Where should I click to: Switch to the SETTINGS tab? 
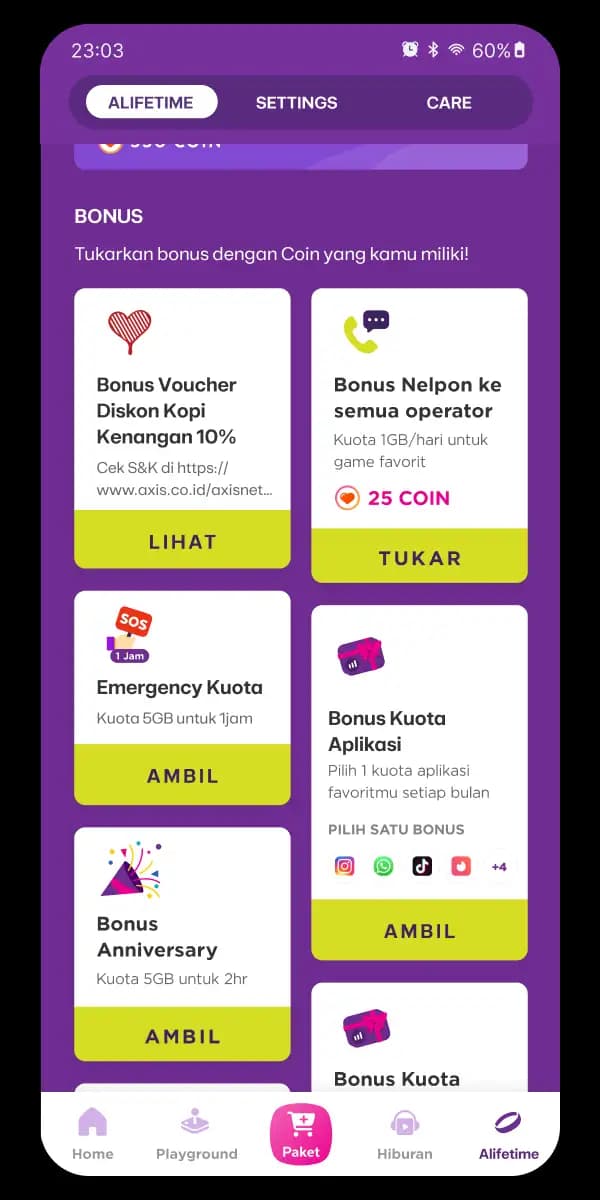296,103
